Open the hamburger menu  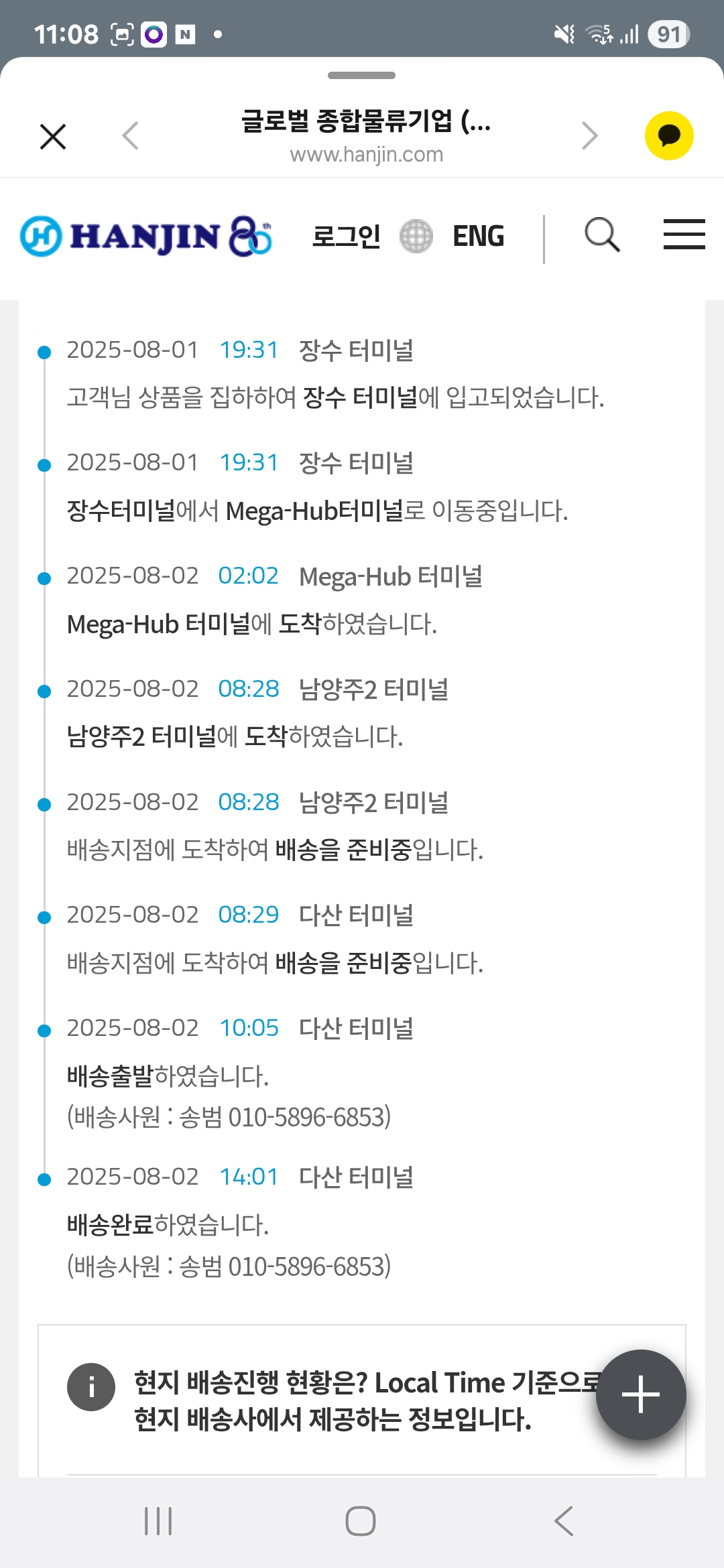tap(684, 235)
